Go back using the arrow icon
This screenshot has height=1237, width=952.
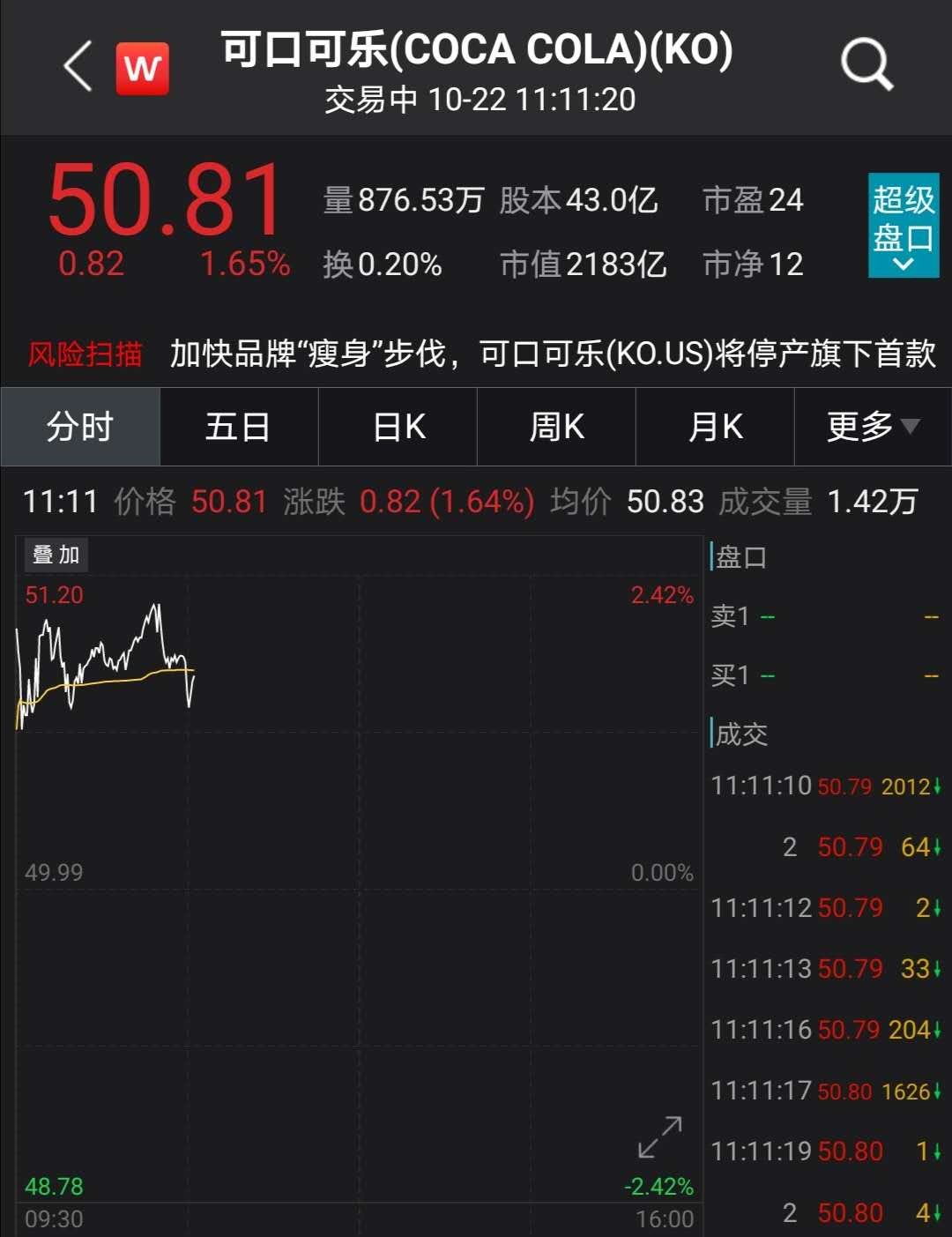[78, 67]
